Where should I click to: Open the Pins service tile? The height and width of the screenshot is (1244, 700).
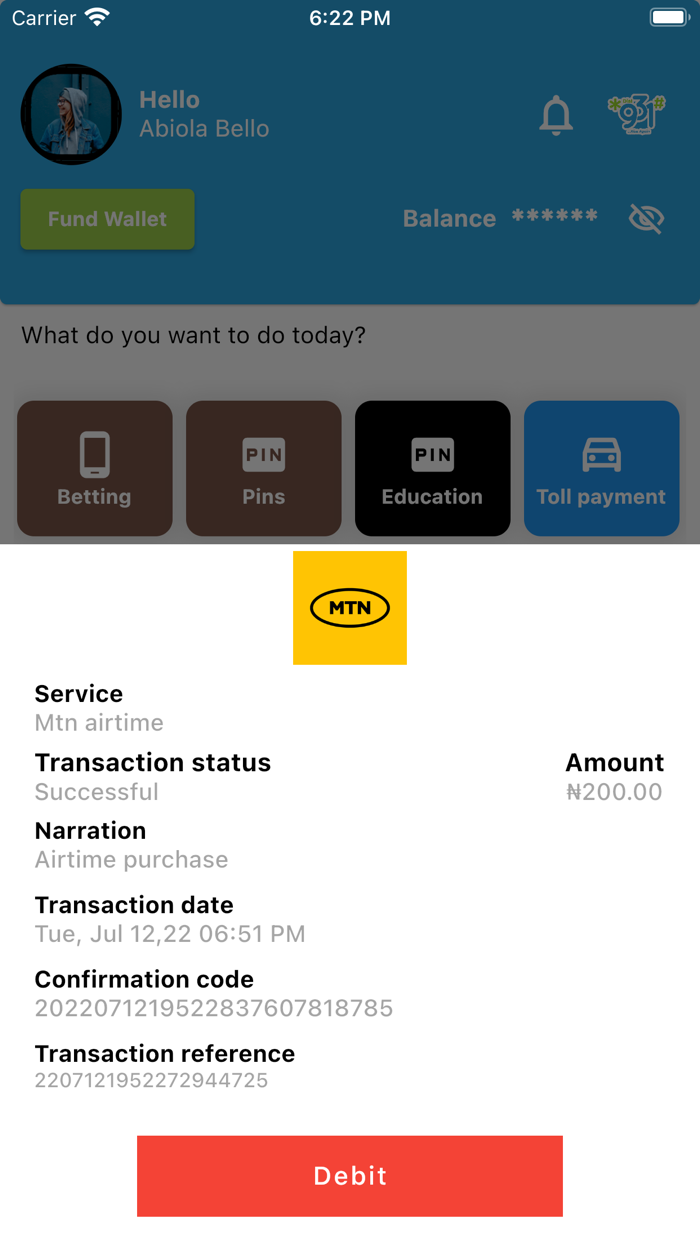(x=264, y=468)
